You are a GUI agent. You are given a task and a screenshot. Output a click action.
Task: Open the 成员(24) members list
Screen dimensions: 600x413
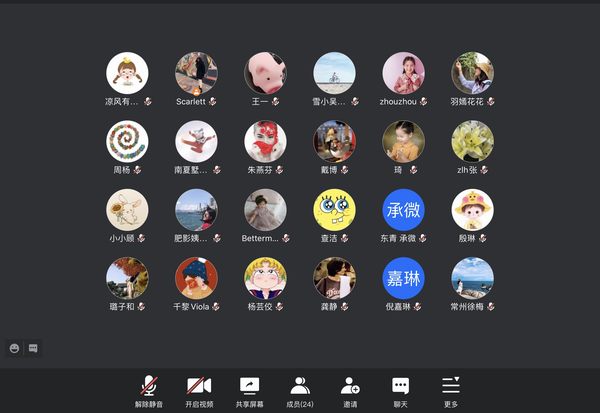300,389
